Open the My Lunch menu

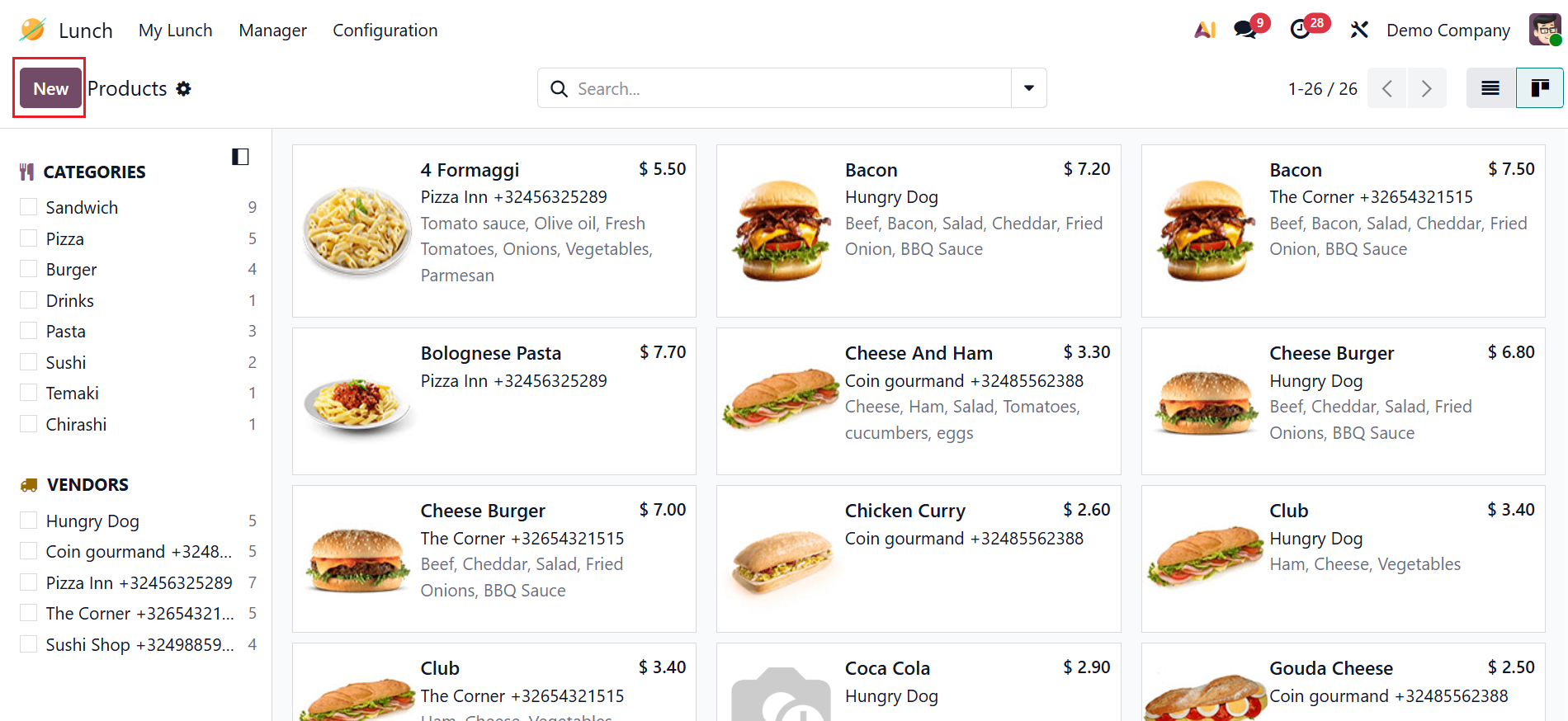click(x=175, y=31)
